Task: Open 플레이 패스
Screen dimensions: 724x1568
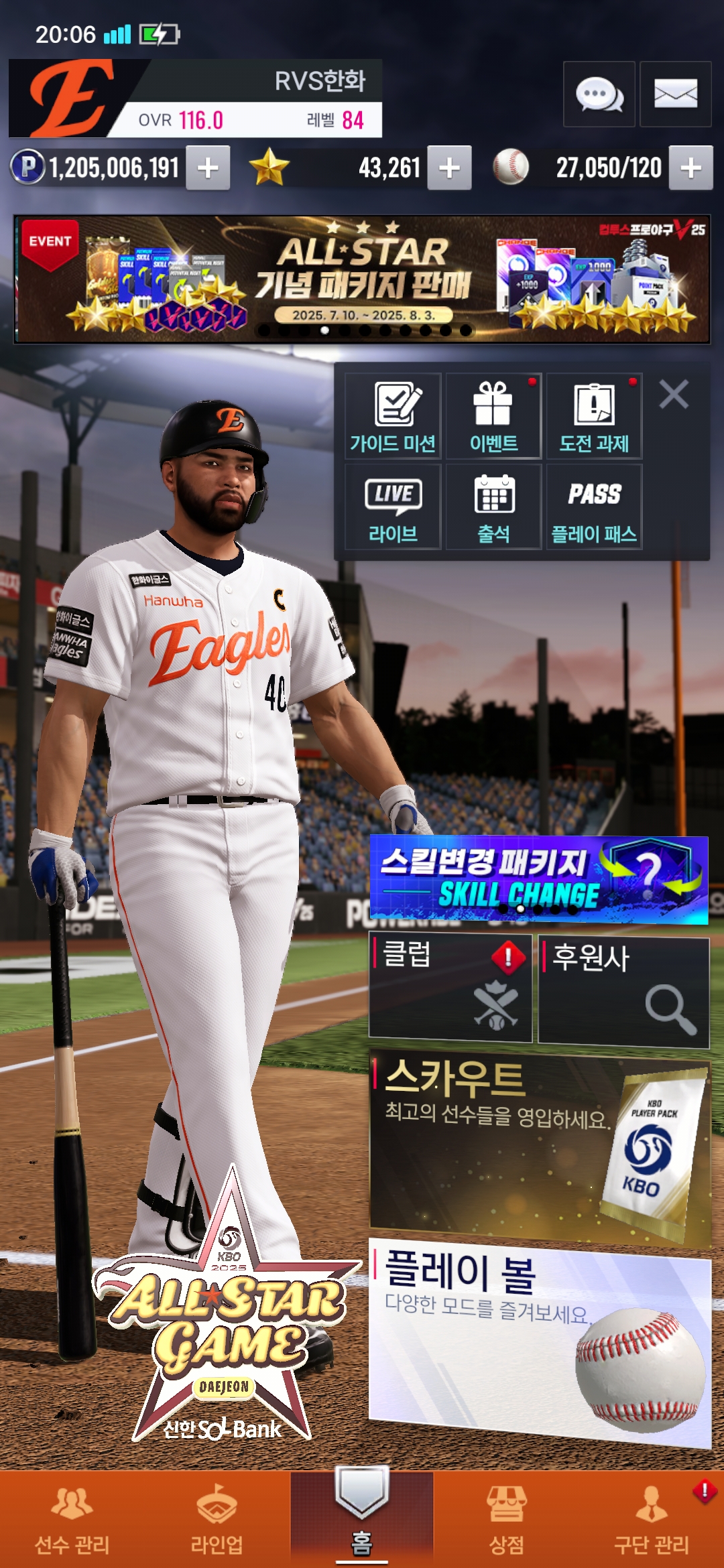Action: pyautogui.click(x=595, y=507)
